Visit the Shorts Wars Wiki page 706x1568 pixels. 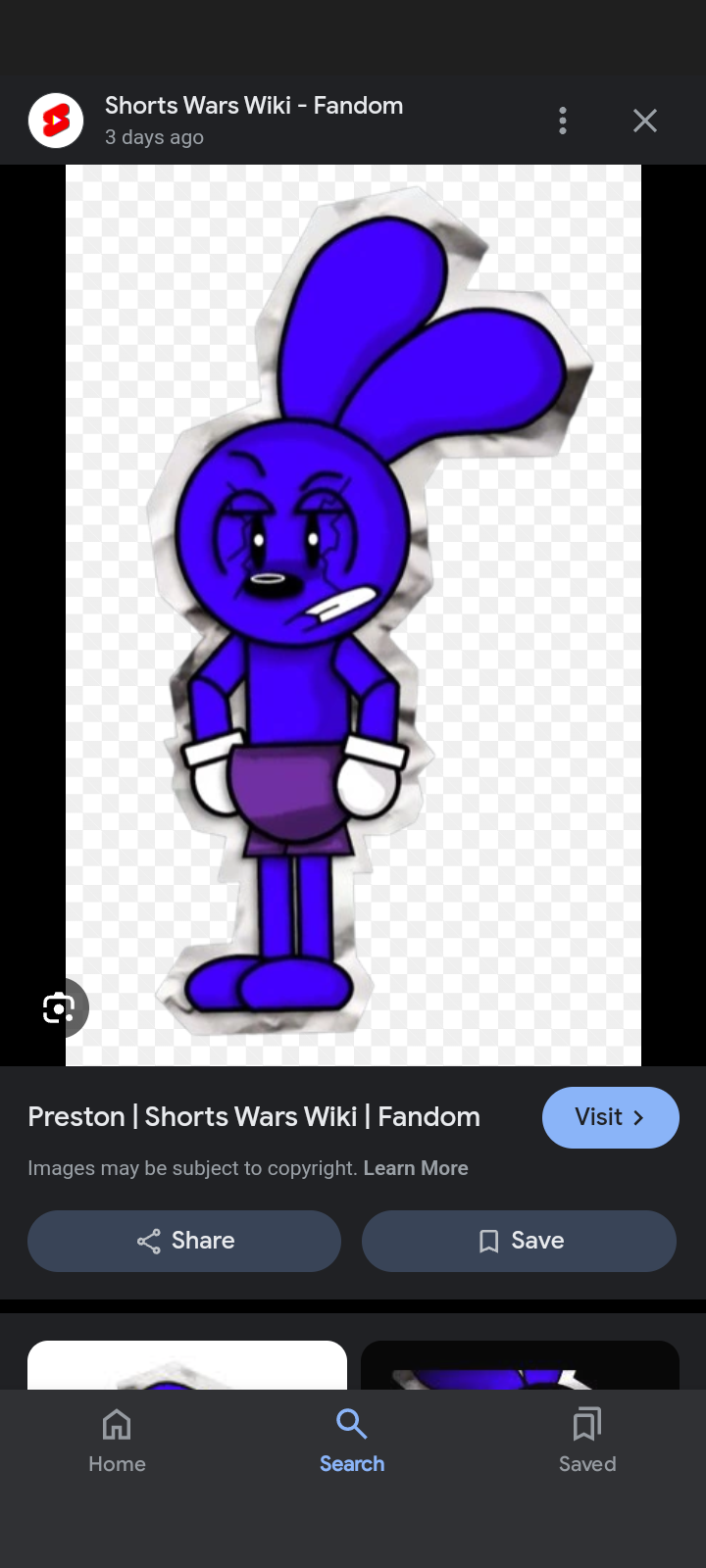[x=610, y=1117]
